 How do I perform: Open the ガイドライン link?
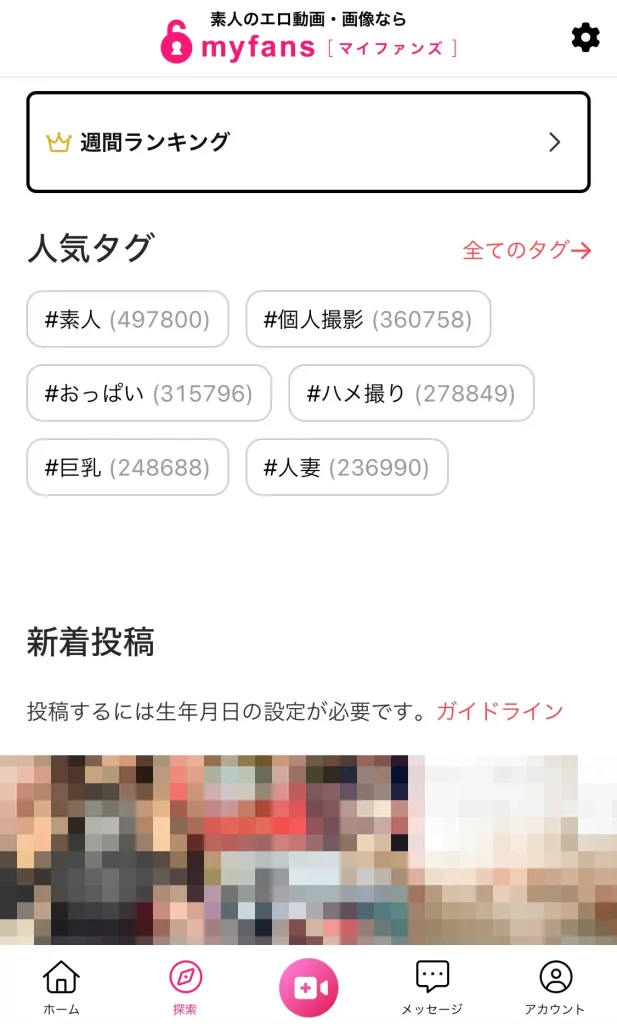coord(500,711)
